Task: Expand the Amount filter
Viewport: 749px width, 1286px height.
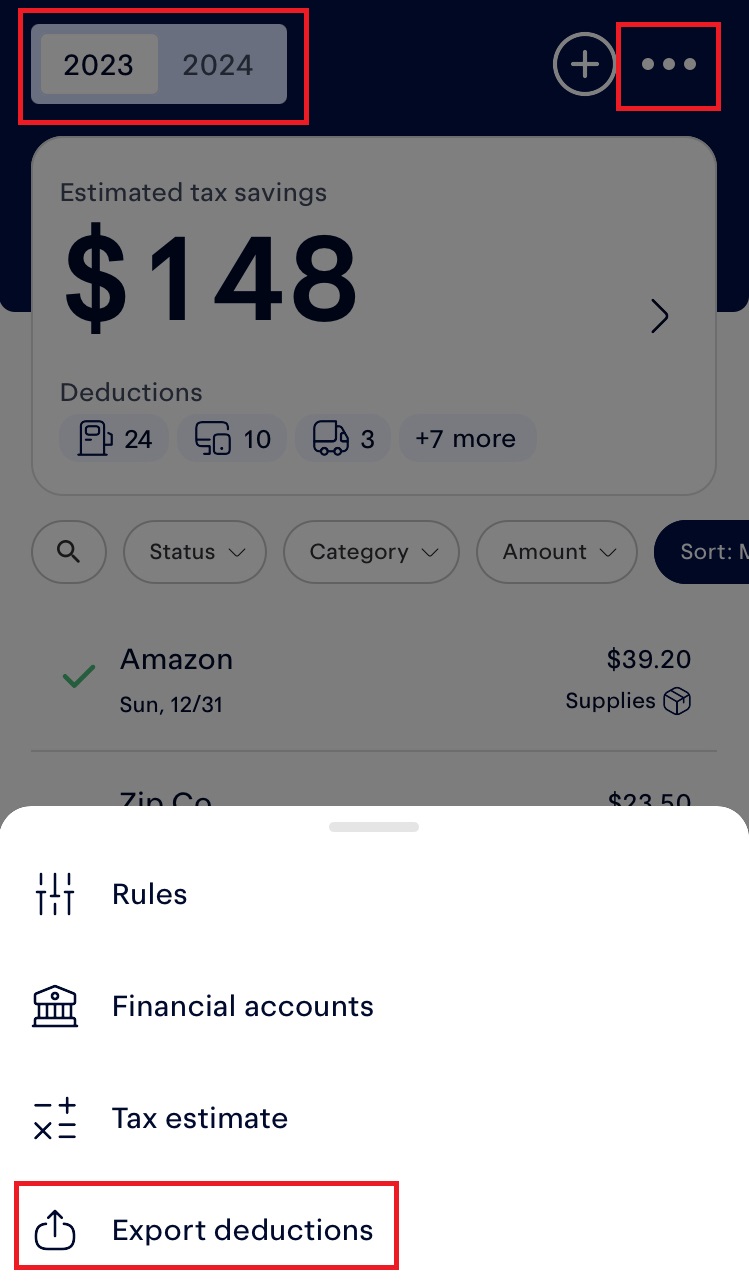Action: pos(557,552)
